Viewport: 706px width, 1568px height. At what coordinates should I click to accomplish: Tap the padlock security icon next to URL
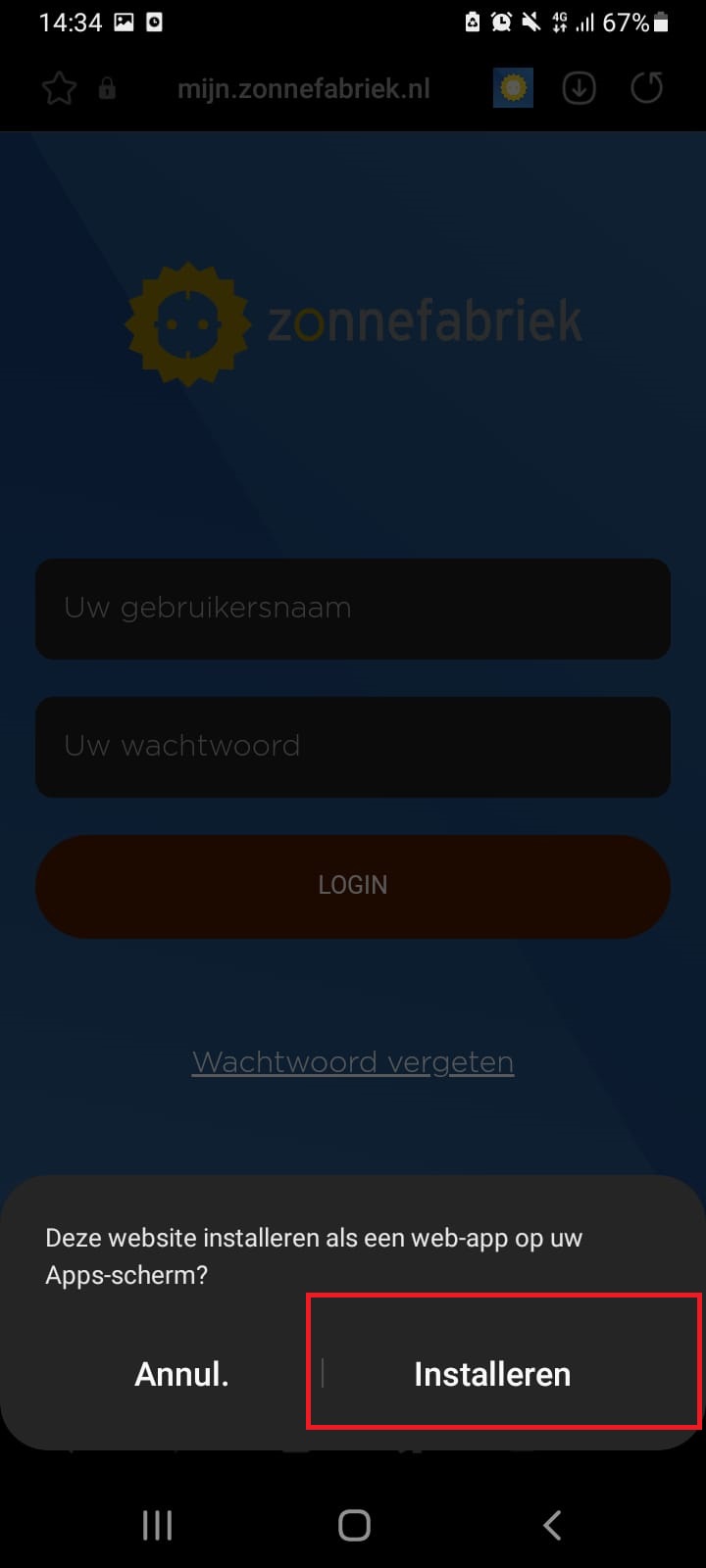(x=106, y=87)
